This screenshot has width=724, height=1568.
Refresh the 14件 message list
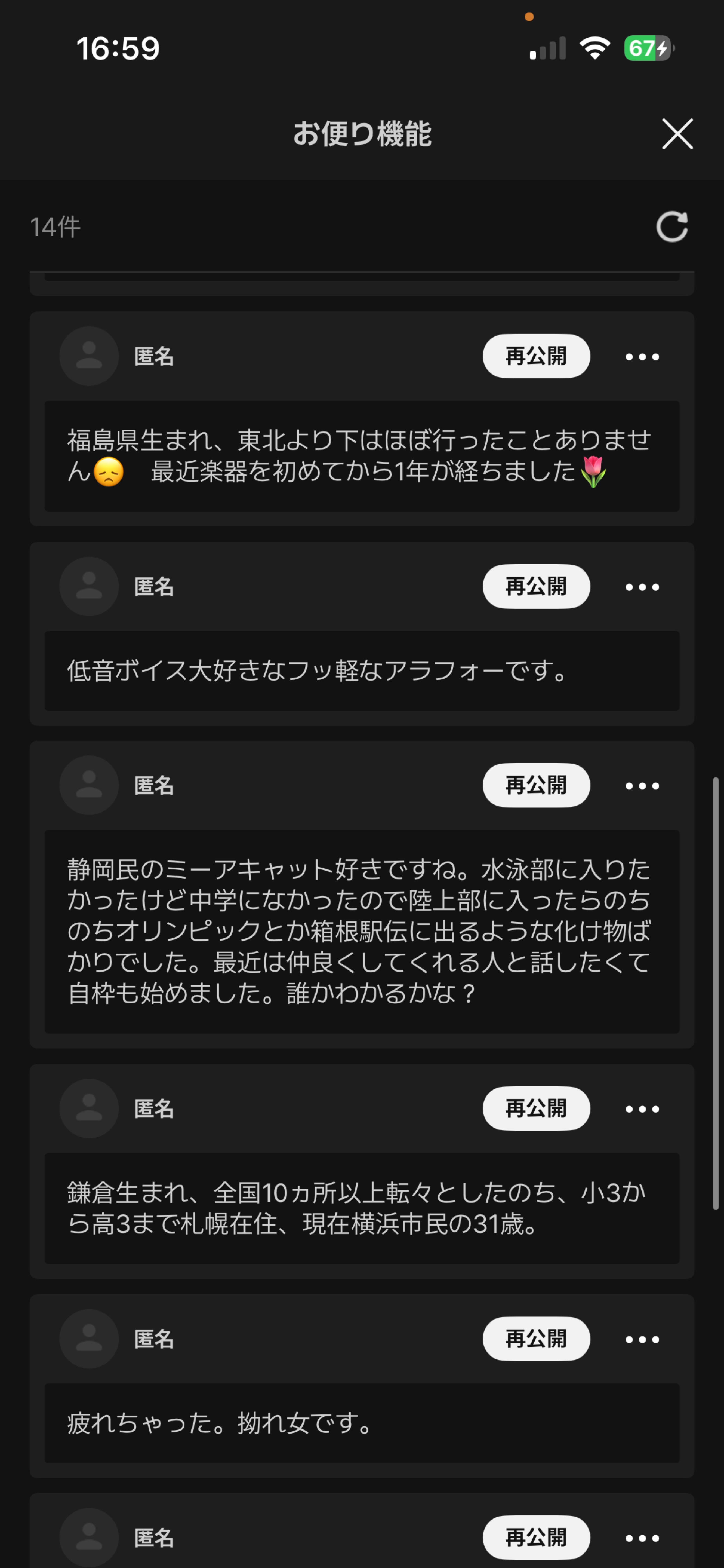(672, 227)
